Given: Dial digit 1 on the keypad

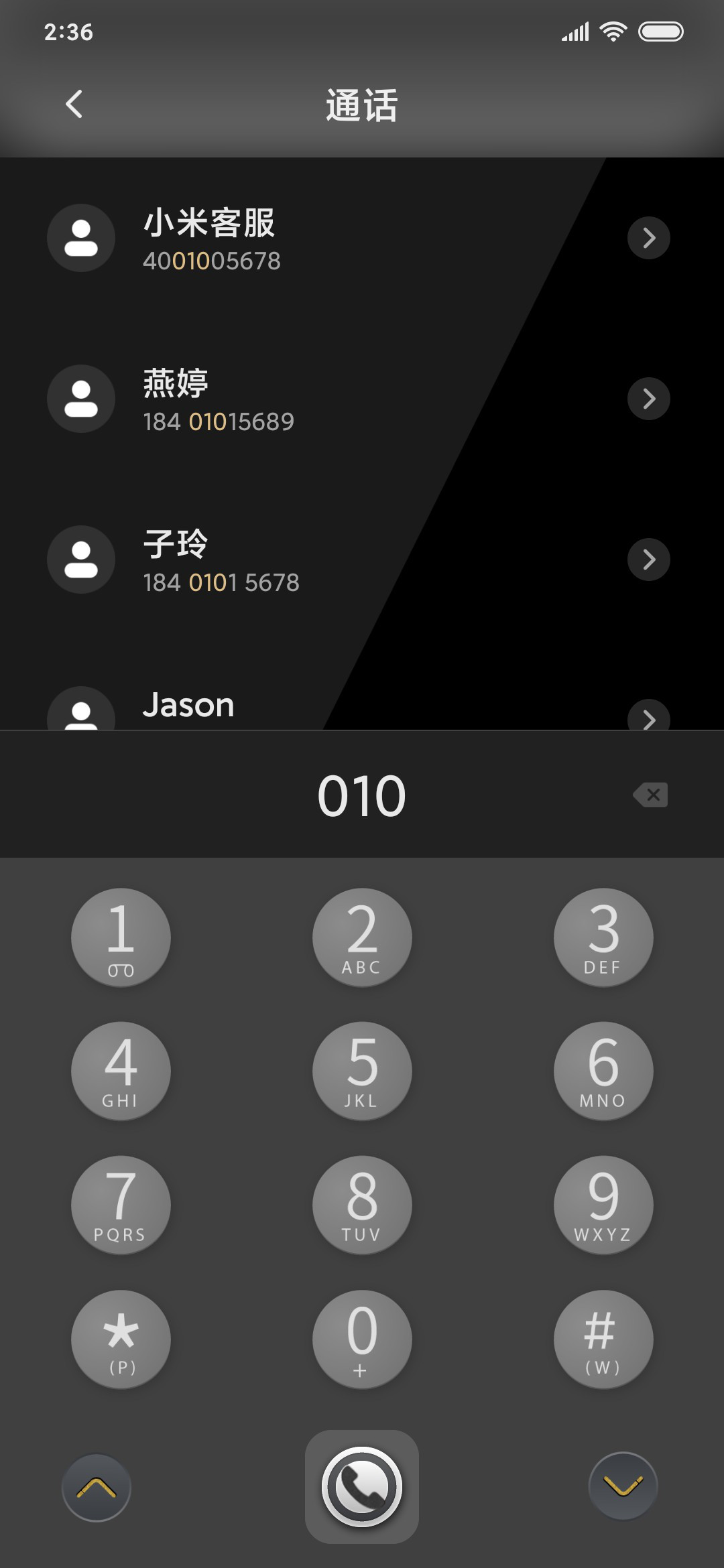Looking at the screenshot, I should pos(121,937).
